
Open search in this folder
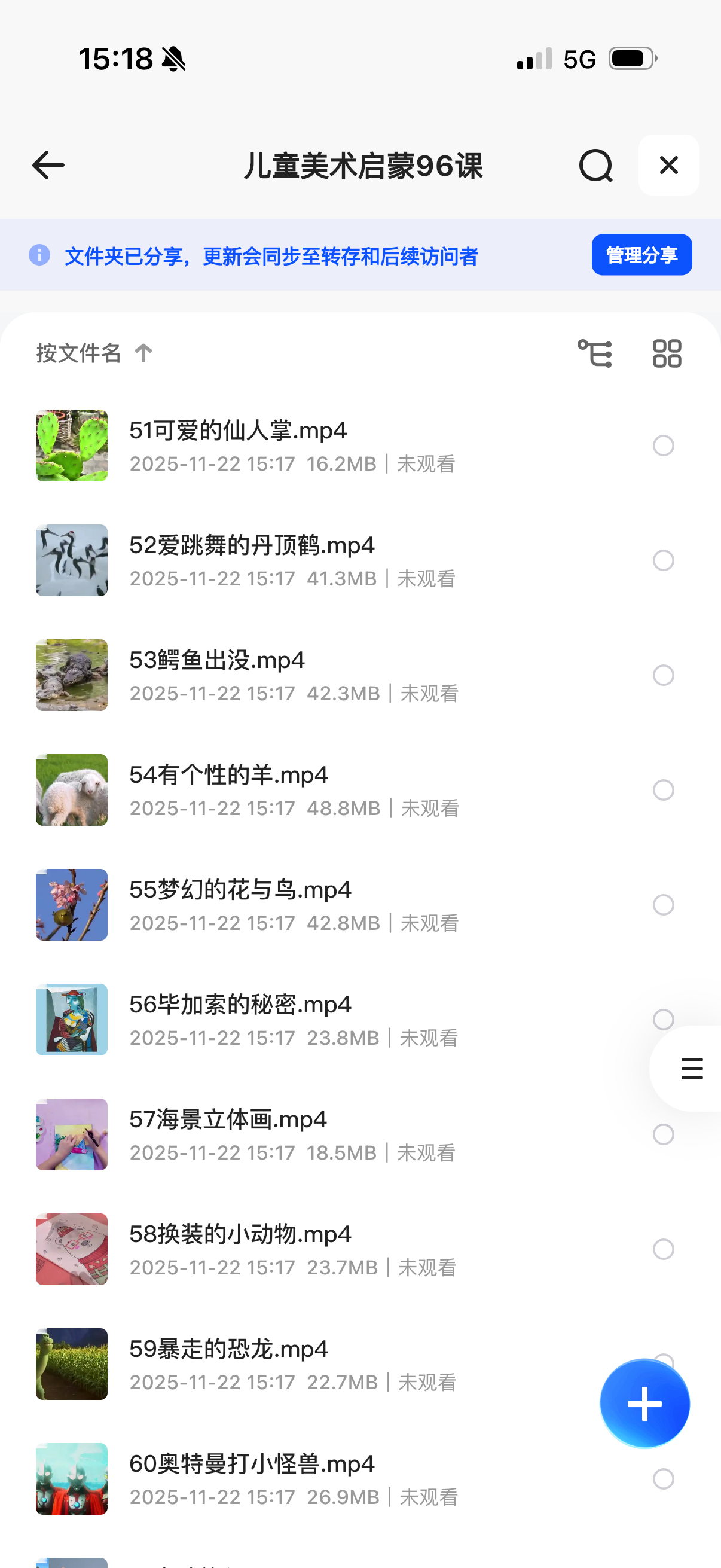[x=595, y=166]
